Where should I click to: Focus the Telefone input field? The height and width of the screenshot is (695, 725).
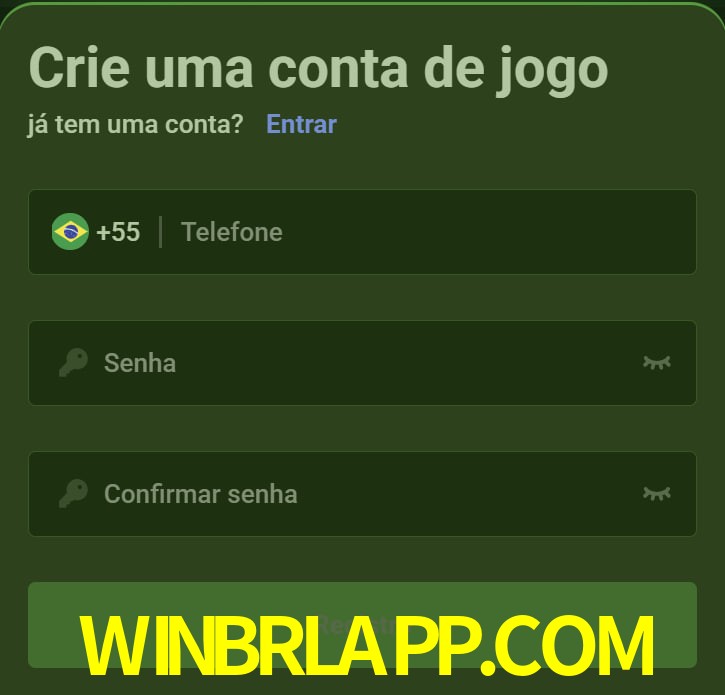(420, 232)
